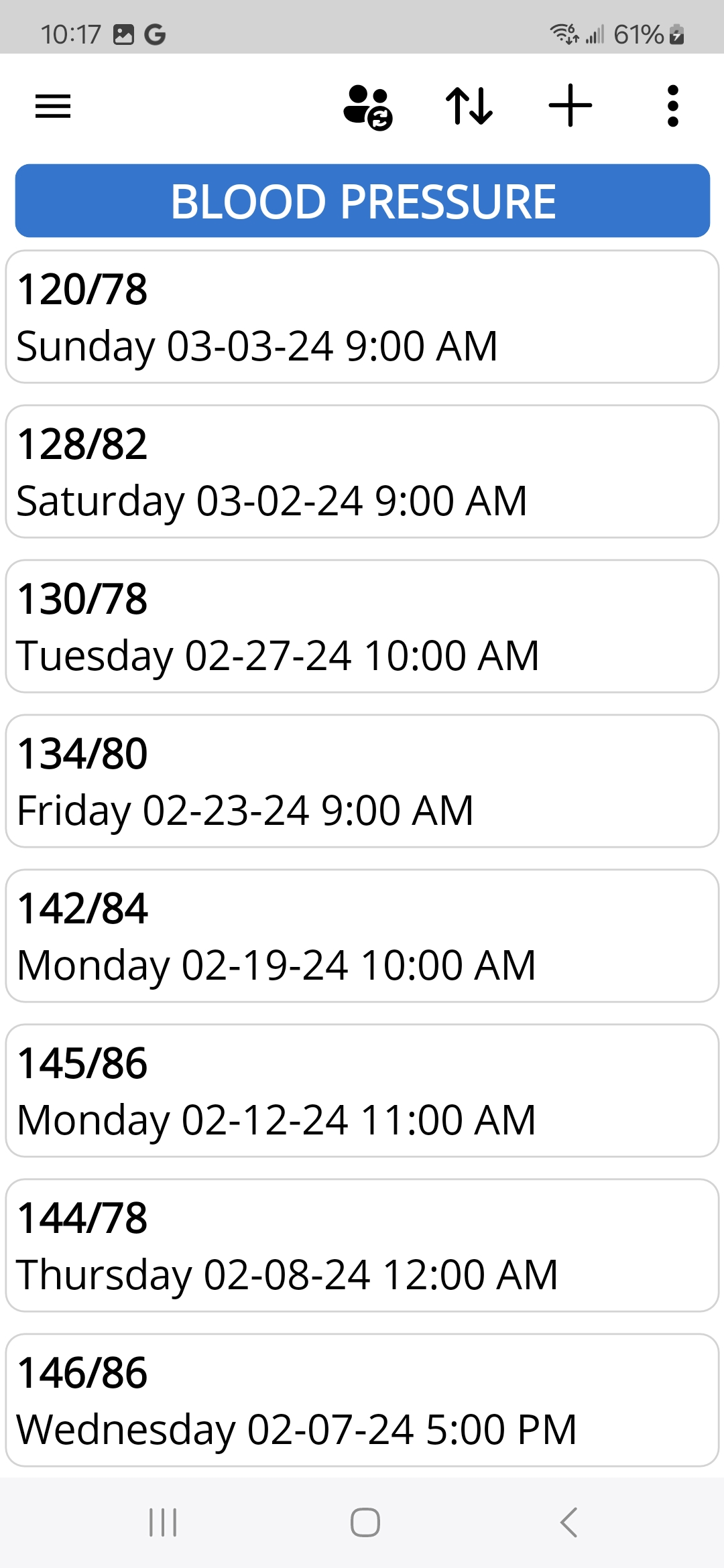Tap the sort order arrows icon

pyautogui.click(x=469, y=106)
